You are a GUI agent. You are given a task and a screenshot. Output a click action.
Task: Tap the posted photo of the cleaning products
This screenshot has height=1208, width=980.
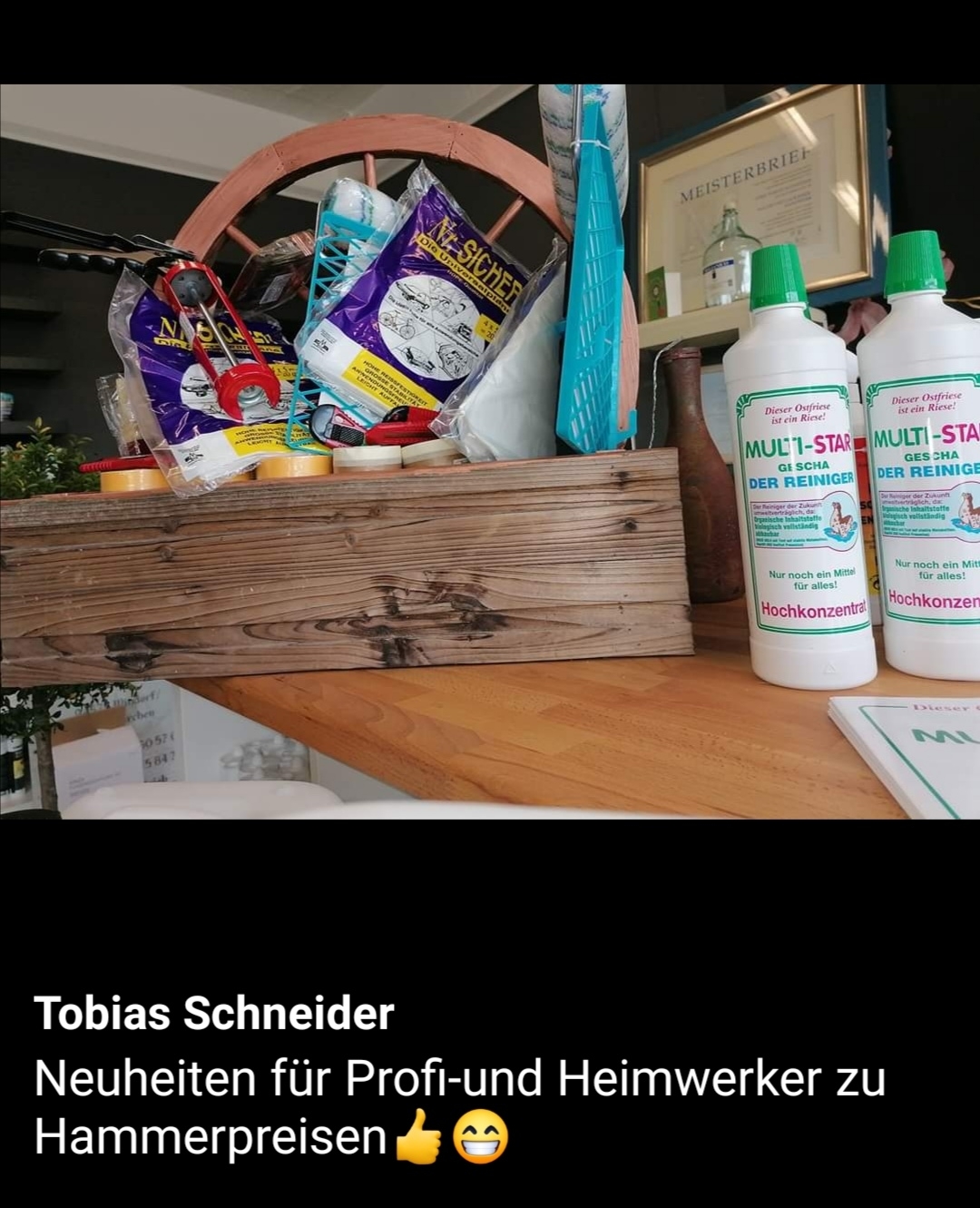click(490, 451)
